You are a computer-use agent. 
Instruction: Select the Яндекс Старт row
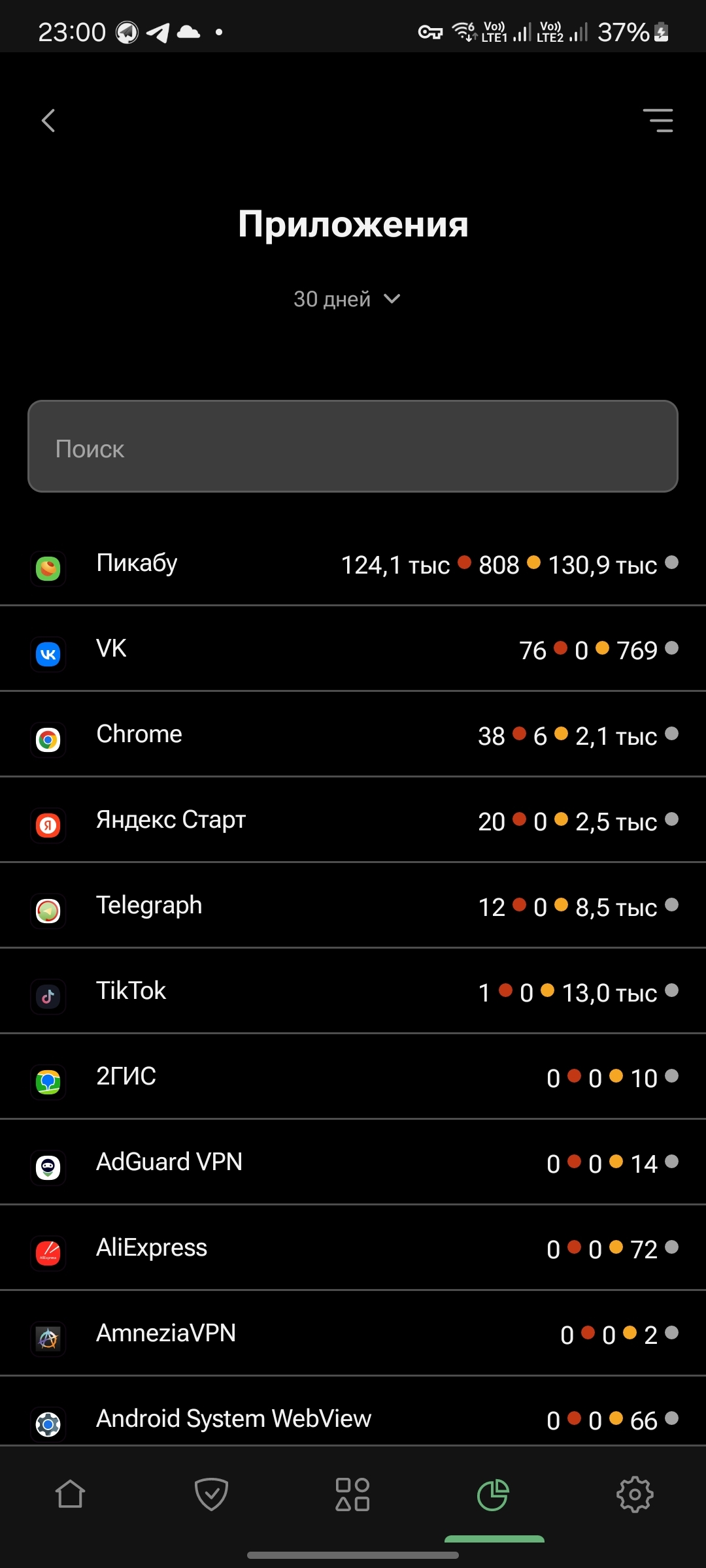353,821
